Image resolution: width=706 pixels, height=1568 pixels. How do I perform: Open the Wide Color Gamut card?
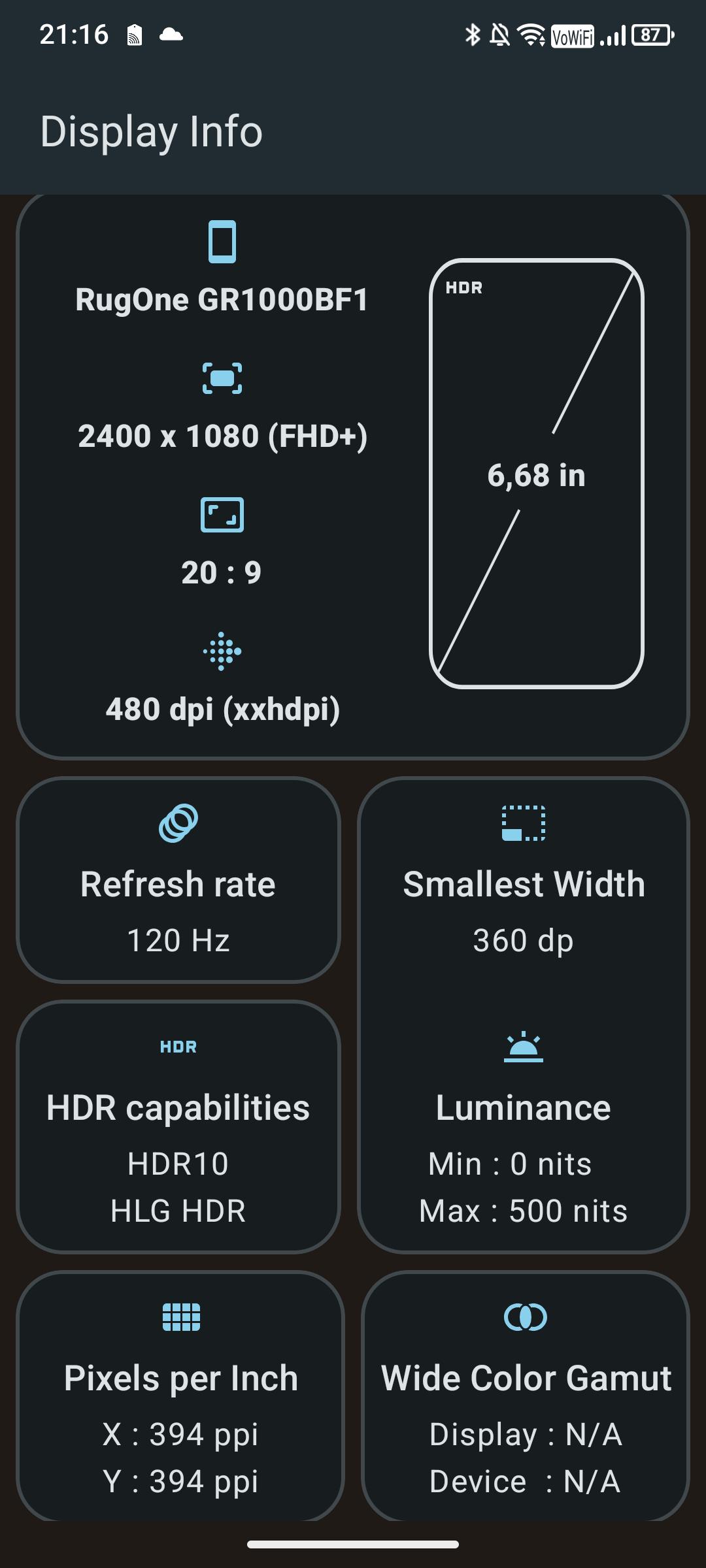[526, 1397]
